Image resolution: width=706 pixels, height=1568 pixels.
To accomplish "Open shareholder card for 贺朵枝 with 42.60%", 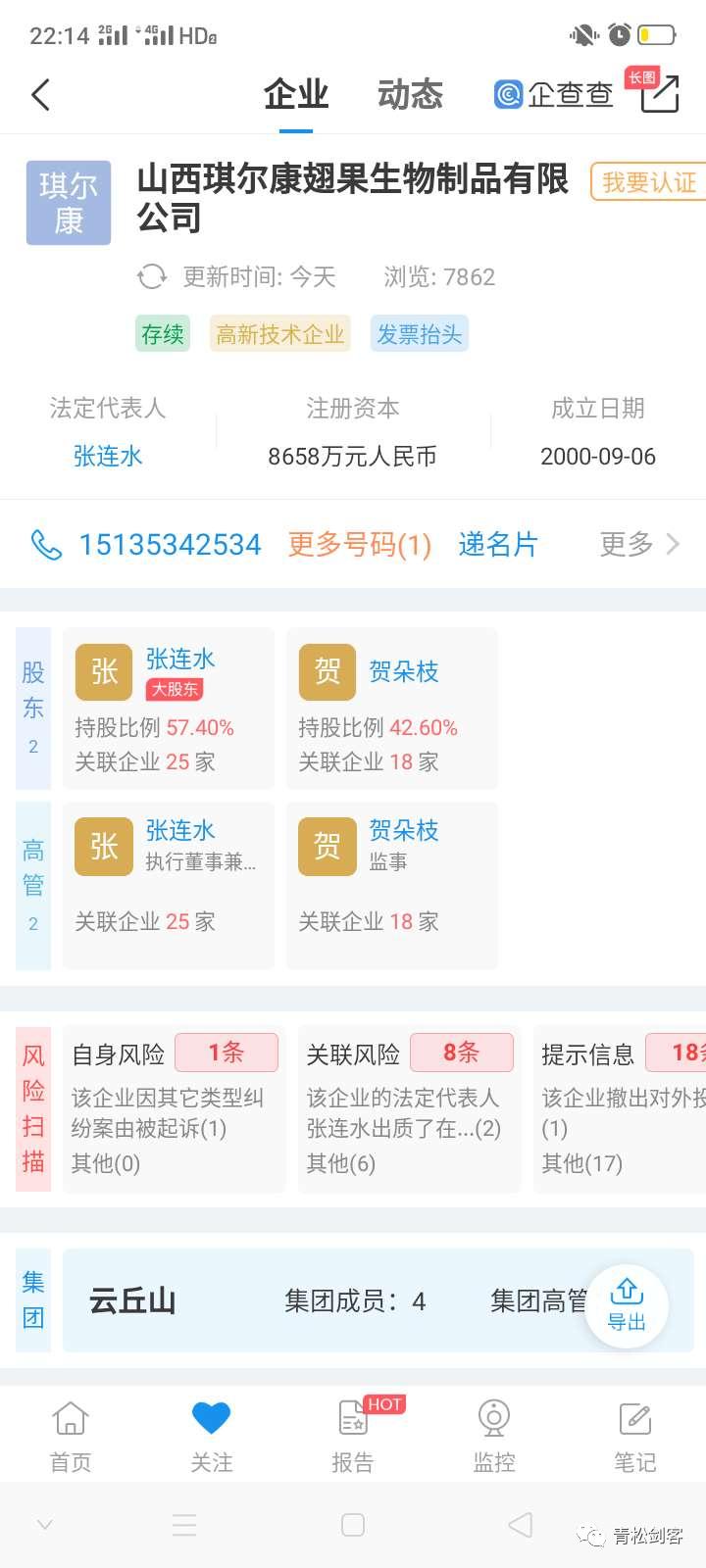I will point(392,710).
